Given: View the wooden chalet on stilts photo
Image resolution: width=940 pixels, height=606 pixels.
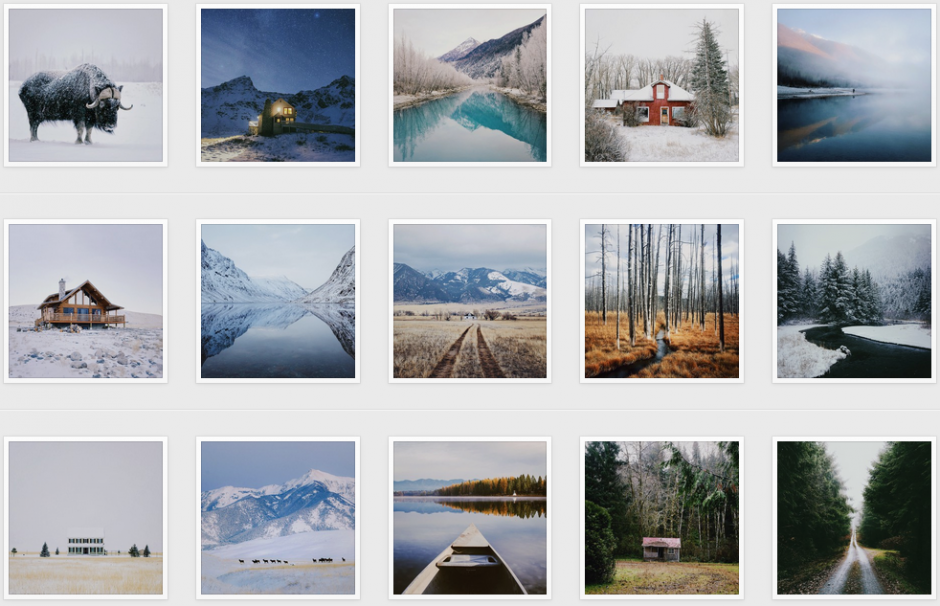Looking at the screenshot, I should (86, 301).
